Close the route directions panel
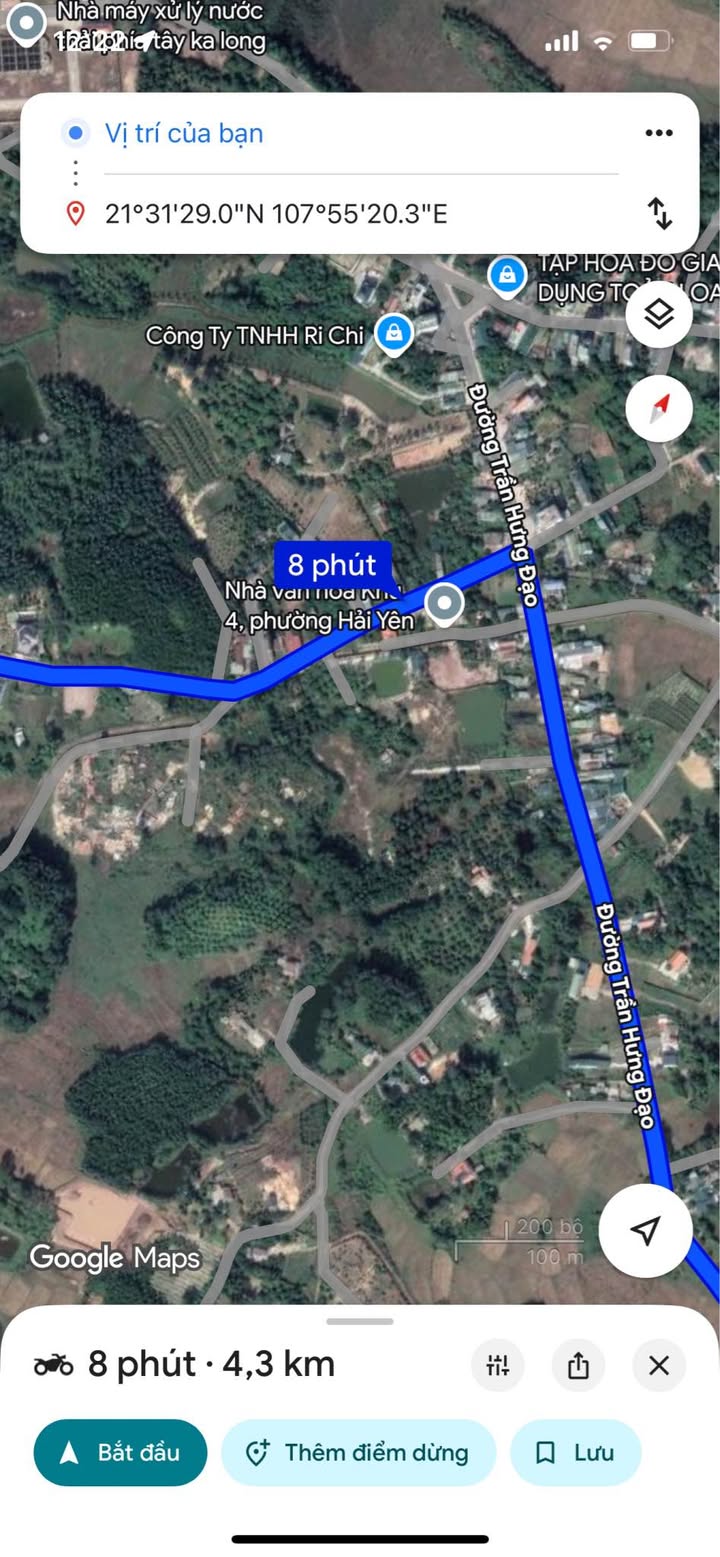This screenshot has width=720, height=1557. click(x=659, y=1365)
